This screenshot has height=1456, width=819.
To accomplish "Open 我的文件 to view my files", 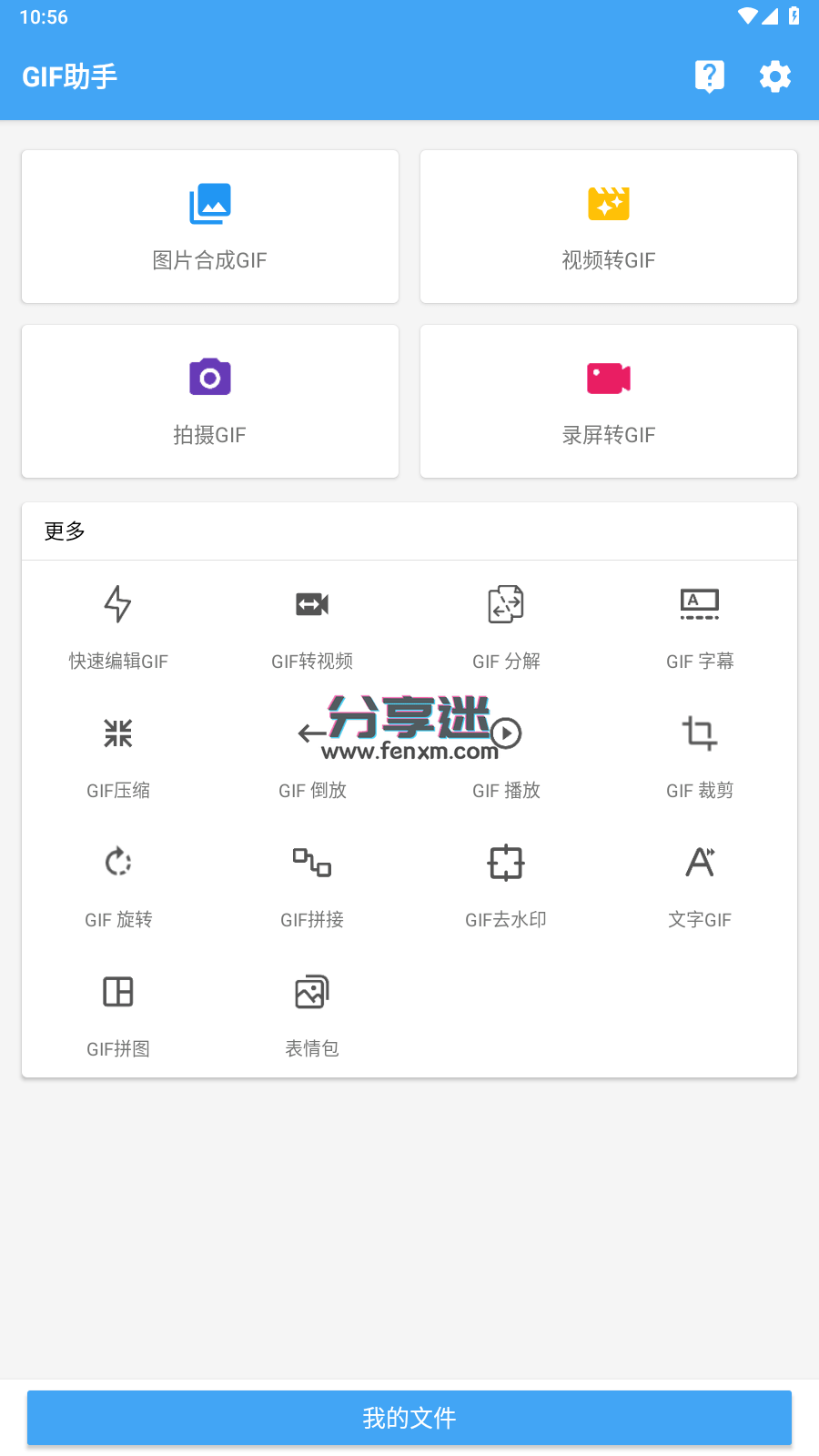I will tap(409, 1417).
